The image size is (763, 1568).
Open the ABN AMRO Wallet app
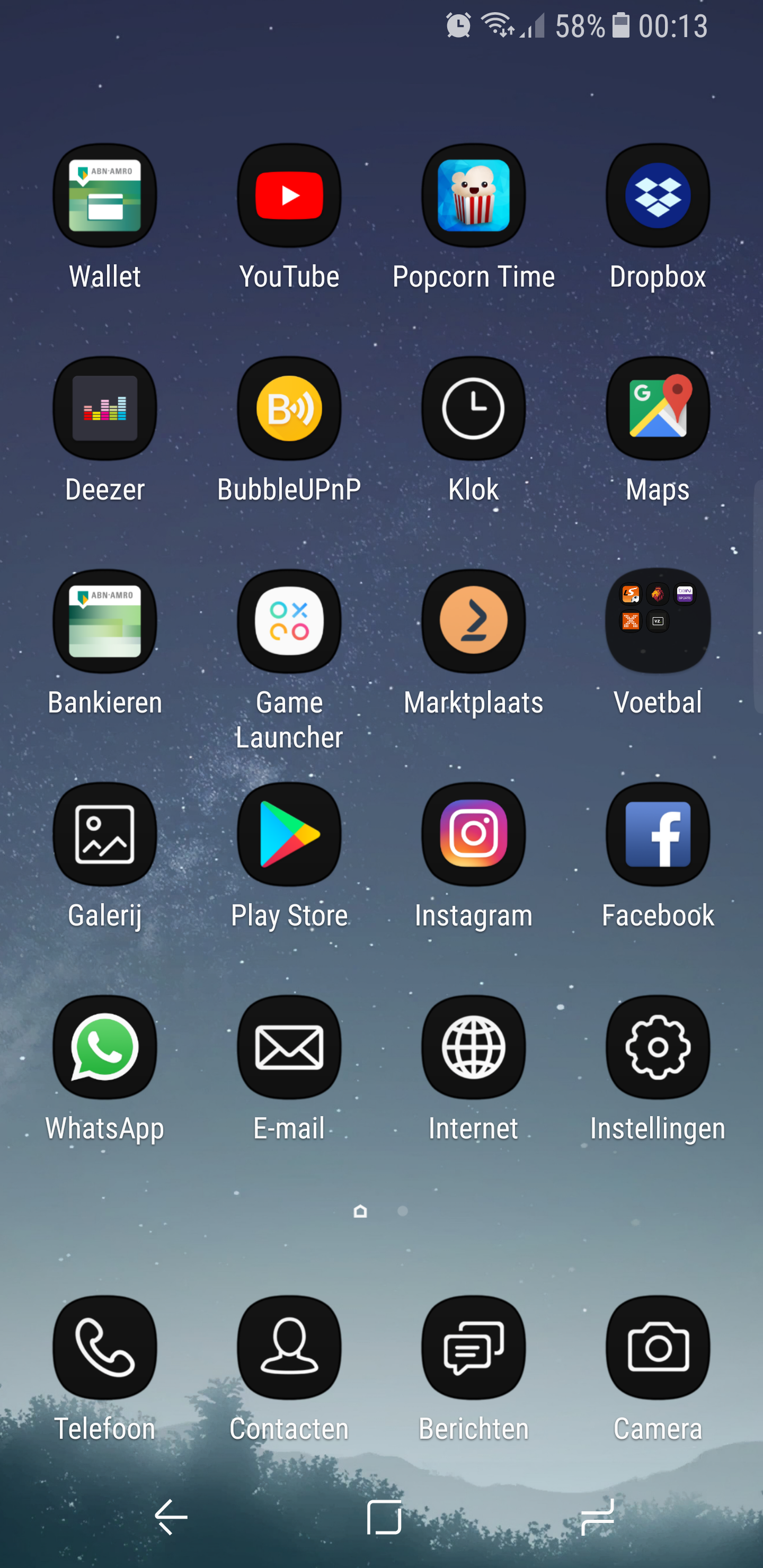coord(105,196)
